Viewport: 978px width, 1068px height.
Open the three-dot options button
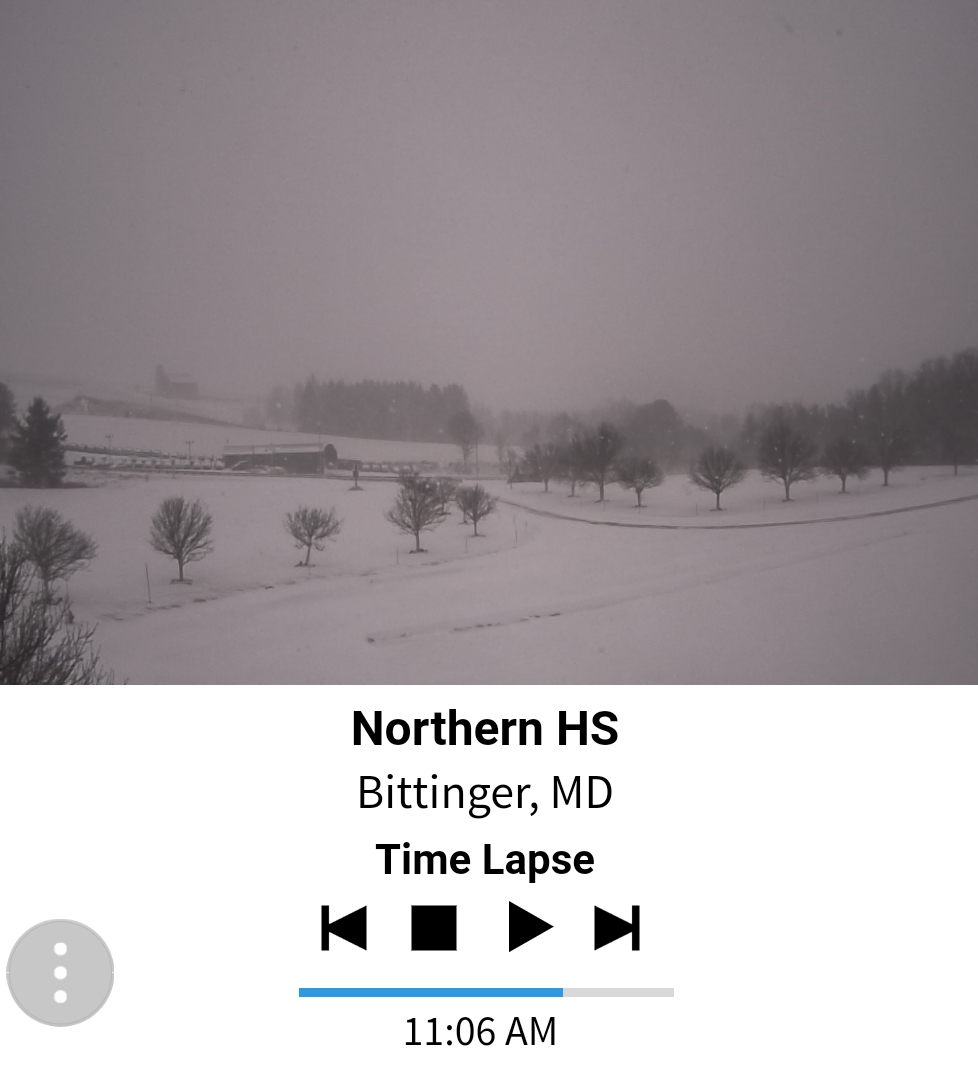pos(60,972)
